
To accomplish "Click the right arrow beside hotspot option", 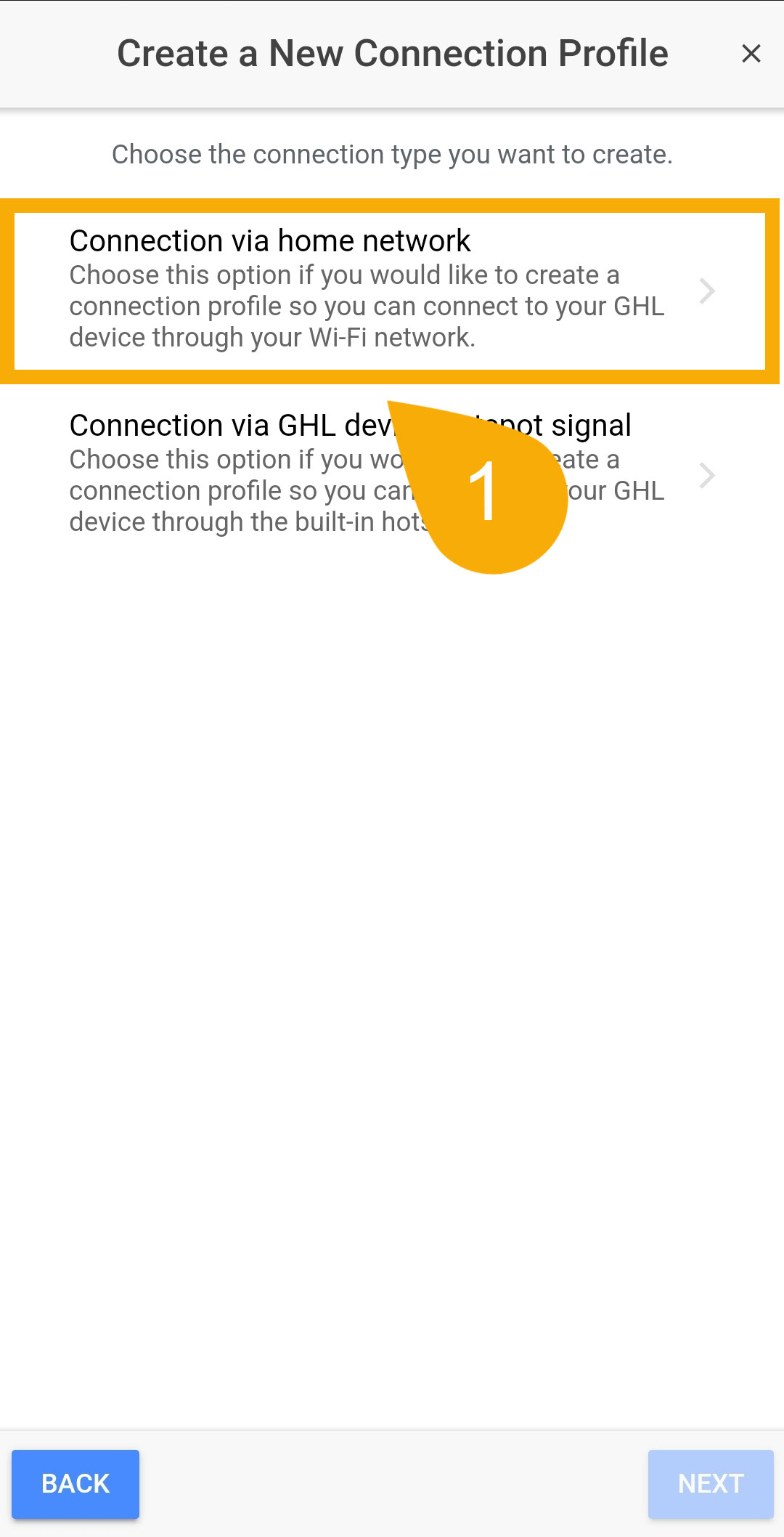I will point(706,476).
